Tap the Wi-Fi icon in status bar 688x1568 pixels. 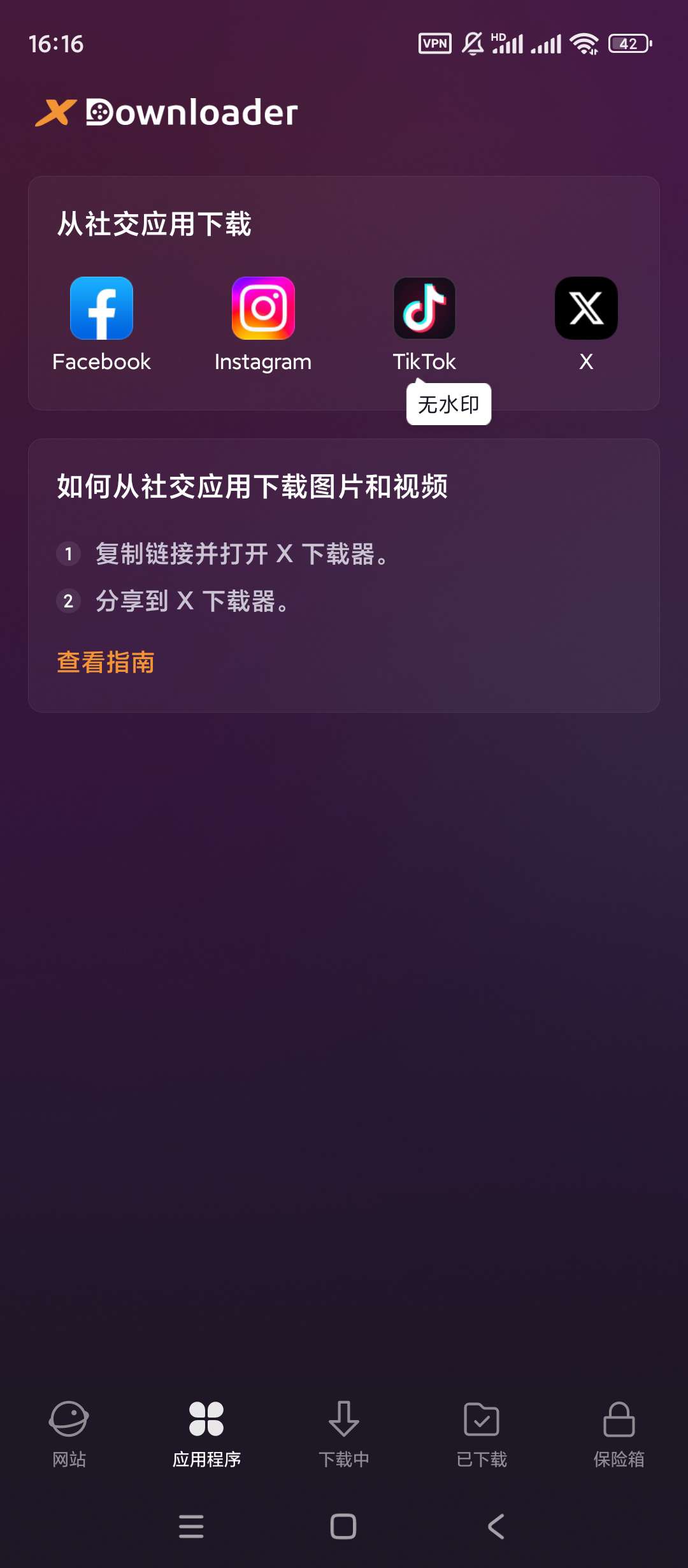tap(584, 42)
